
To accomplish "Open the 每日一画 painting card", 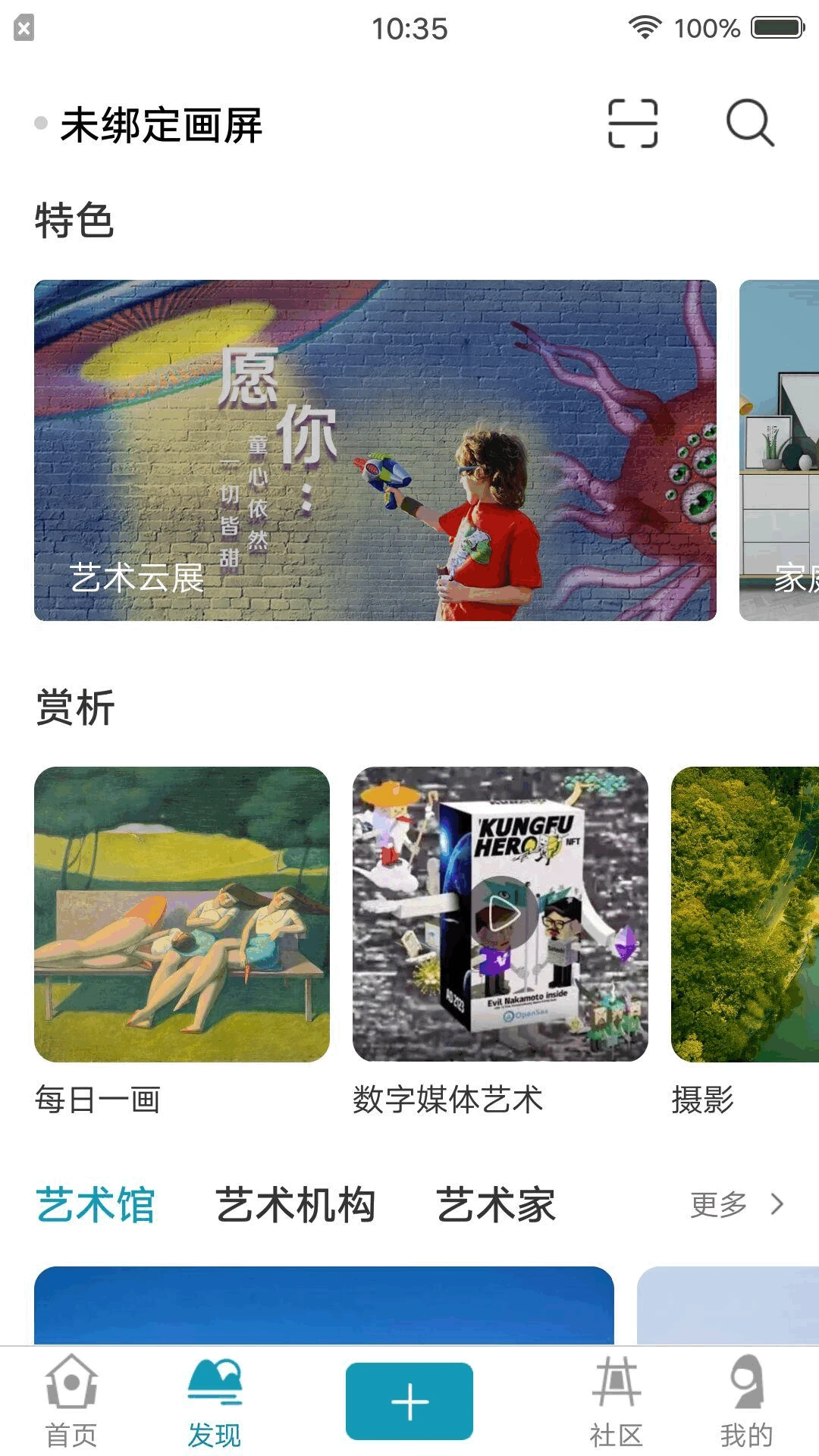I will click(x=182, y=914).
